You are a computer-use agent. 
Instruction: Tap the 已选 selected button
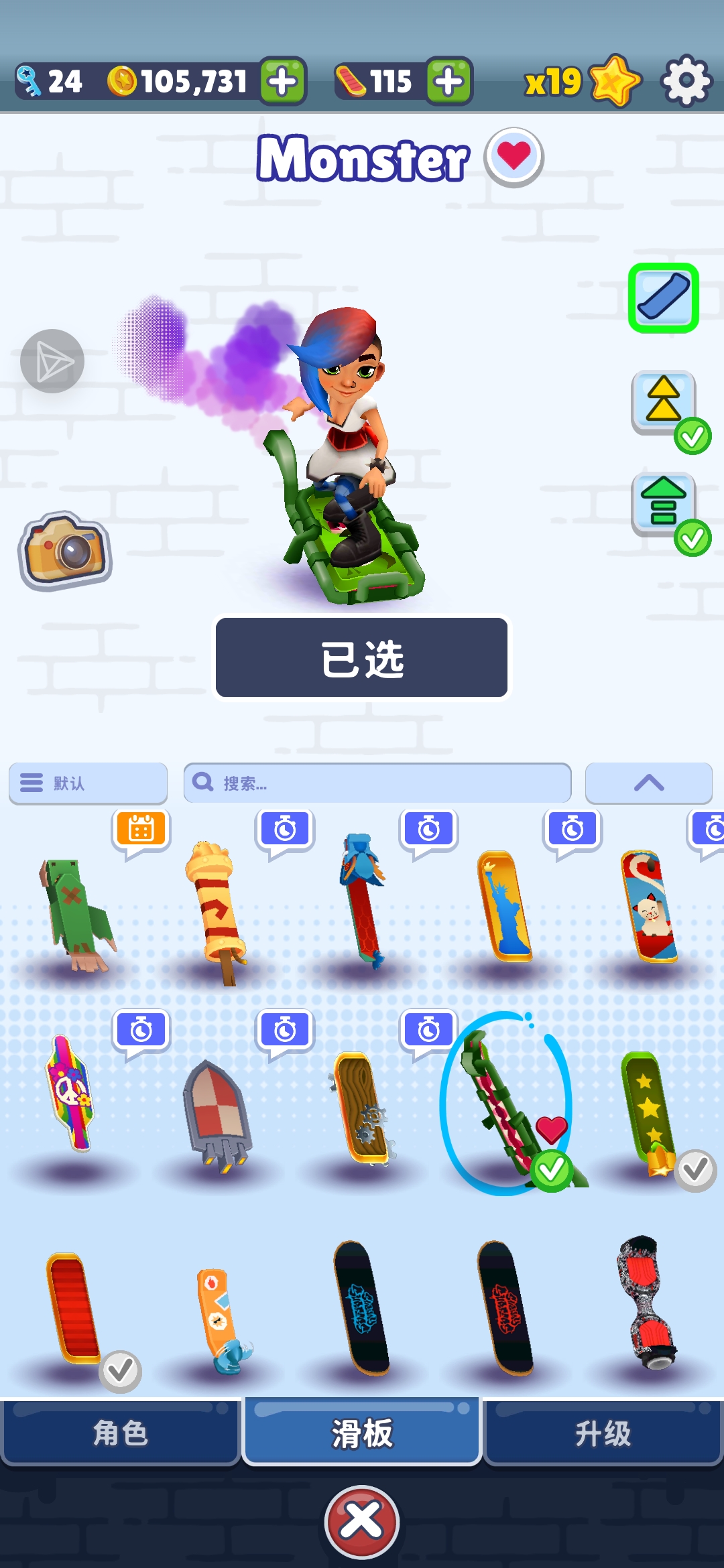(x=361, y=657)
